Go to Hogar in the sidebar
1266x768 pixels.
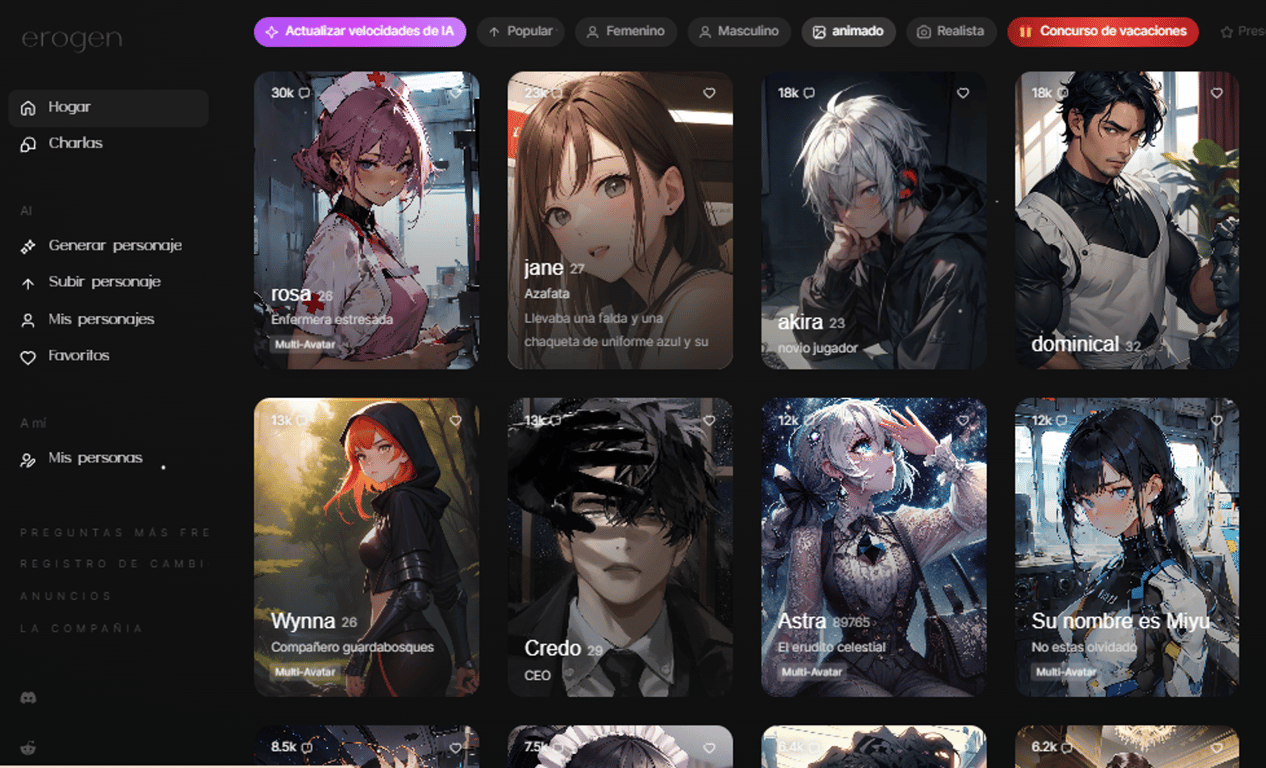point(70,108)
